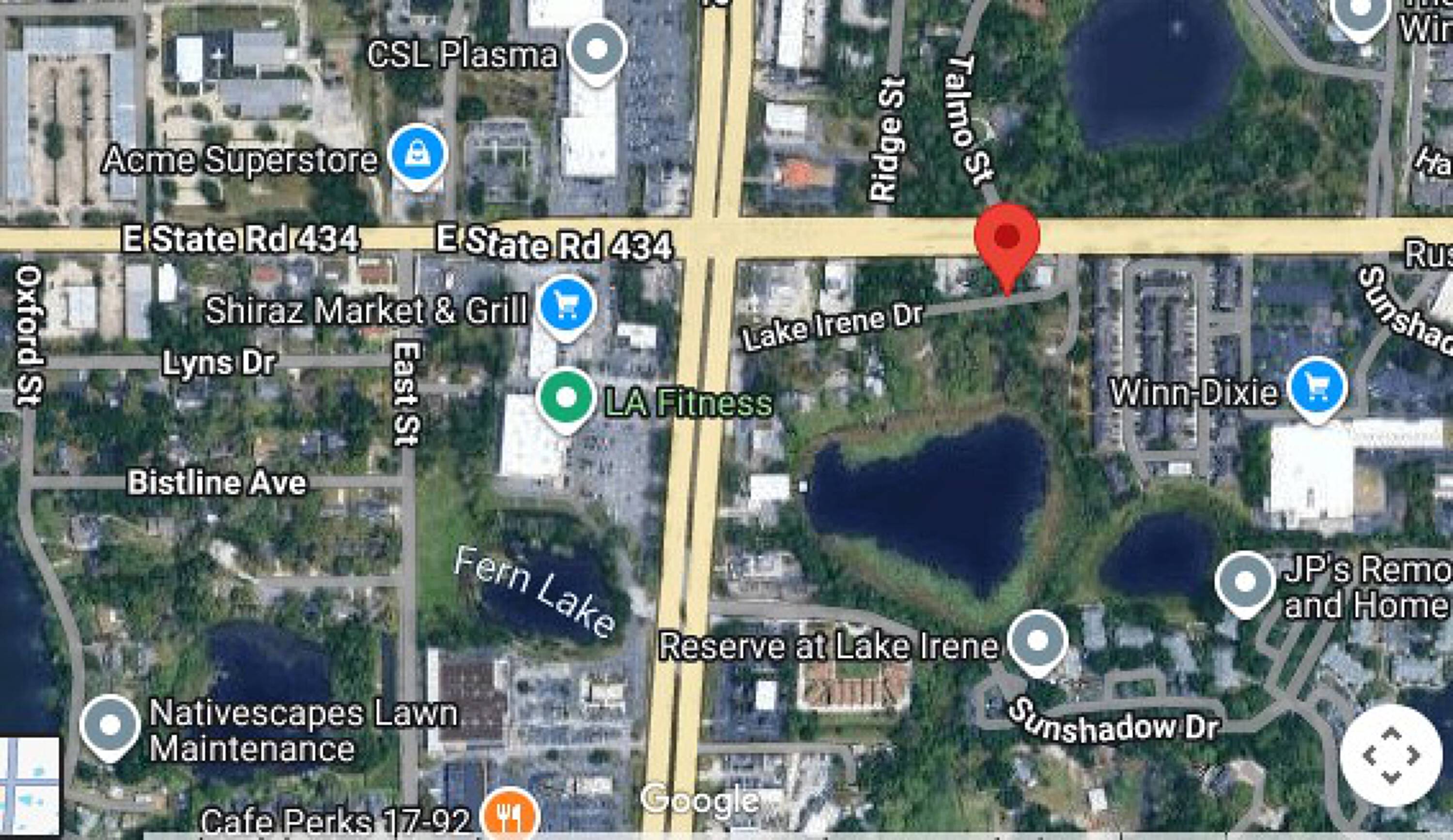Open Reserve at Lake Irene marker
The width and height of the screenshot is (1453, 840).
[x=1037, y=641]
